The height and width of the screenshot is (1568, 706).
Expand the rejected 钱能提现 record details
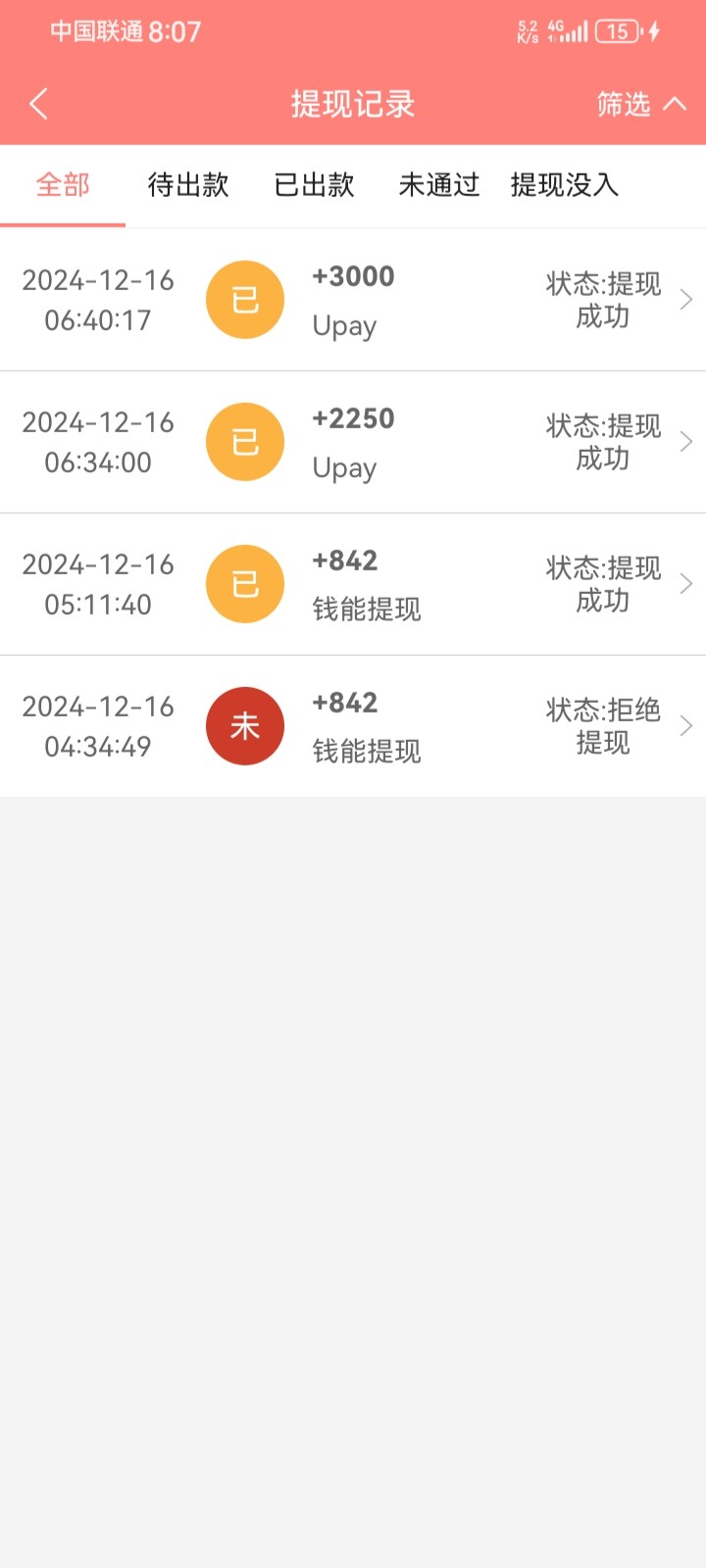click(x=686, y=725)
